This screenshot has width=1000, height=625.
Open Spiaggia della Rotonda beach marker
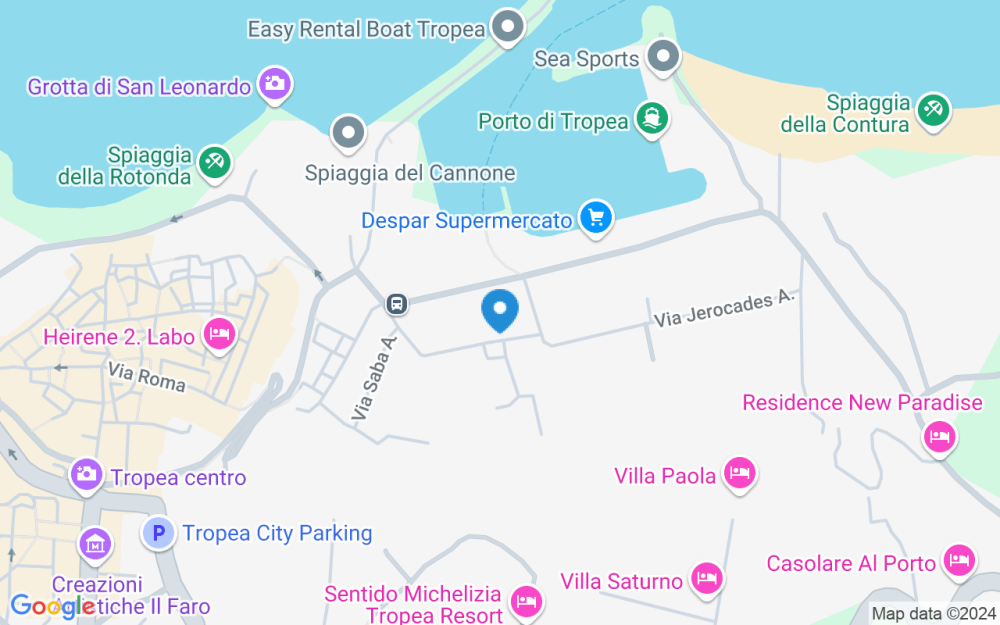pyautogui.click(x=214, y=163)
